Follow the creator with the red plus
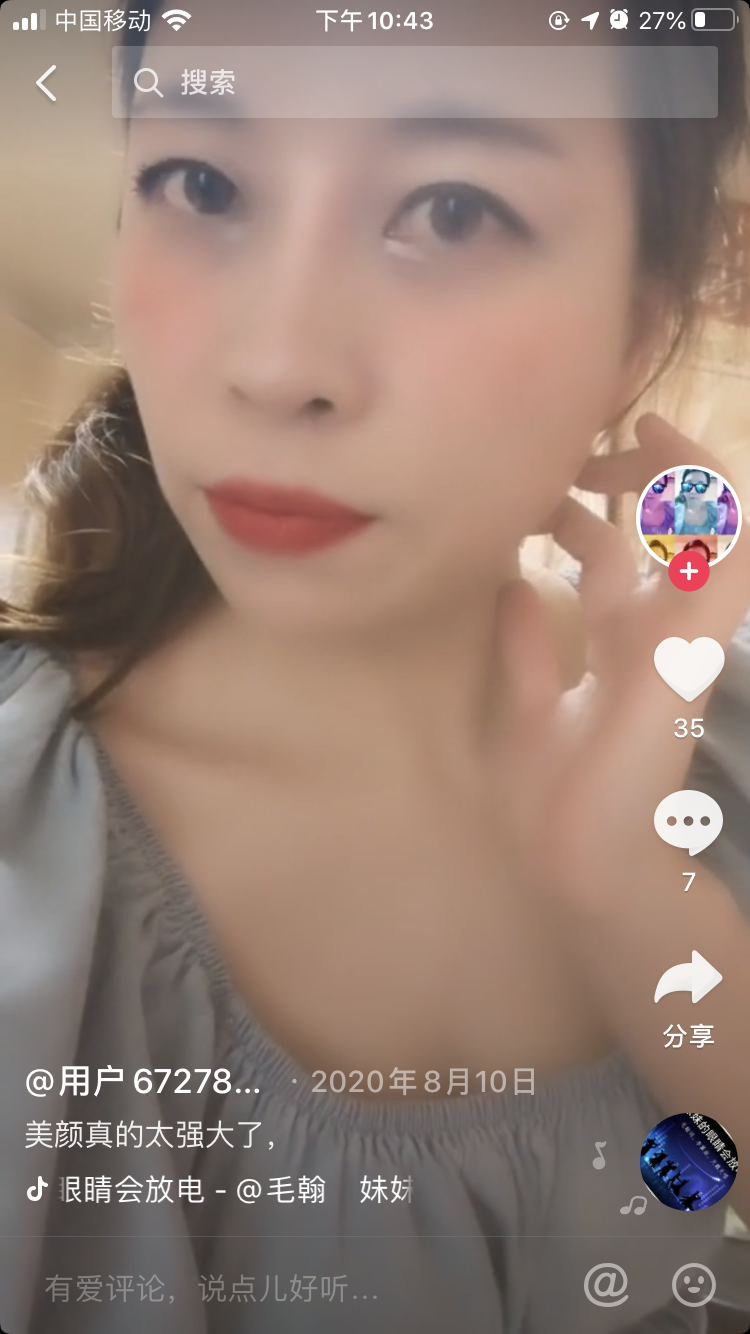750x1334 pixels. [x=688, y=572]
